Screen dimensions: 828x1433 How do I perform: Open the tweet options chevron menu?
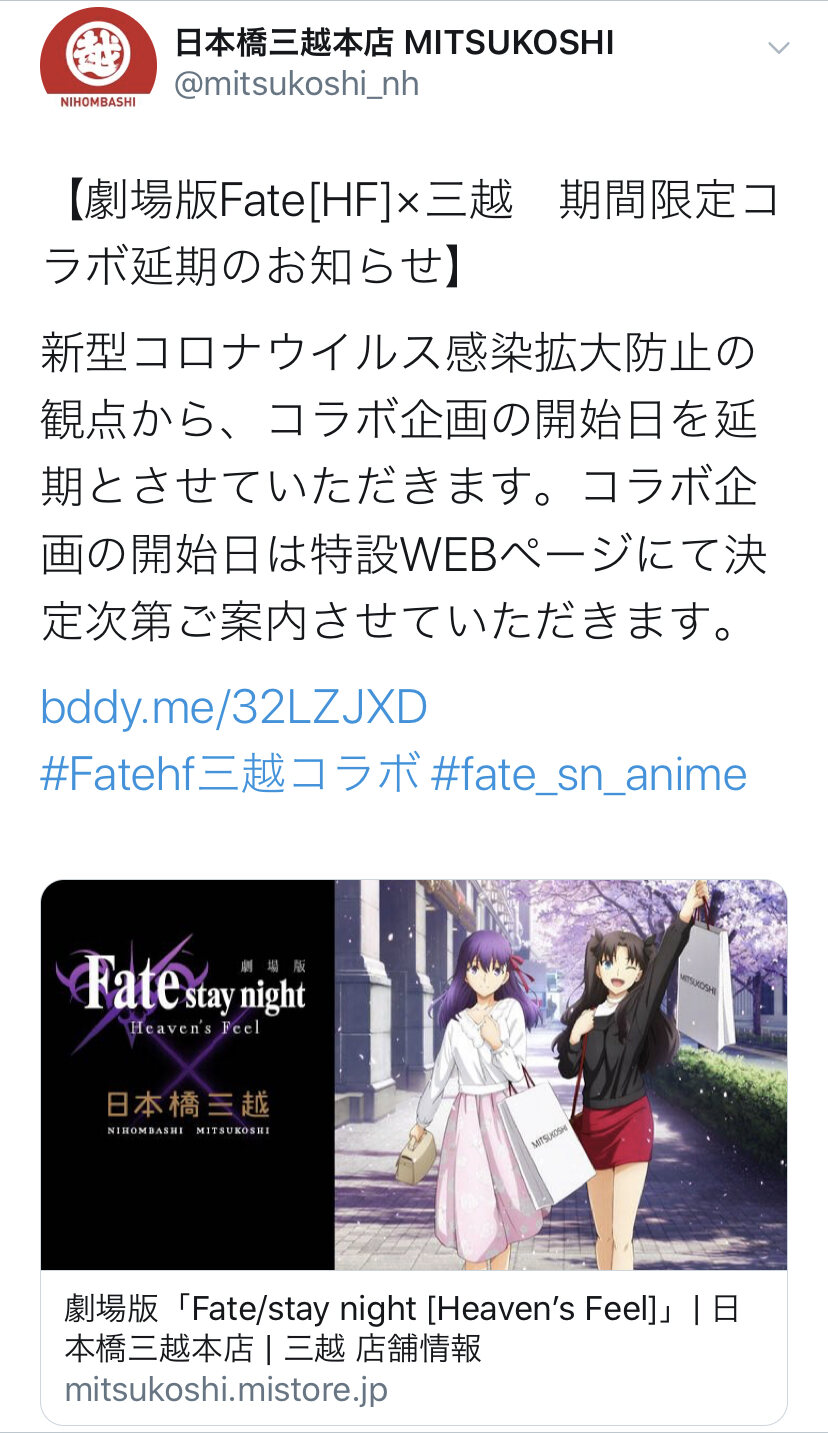coord(778,48)
